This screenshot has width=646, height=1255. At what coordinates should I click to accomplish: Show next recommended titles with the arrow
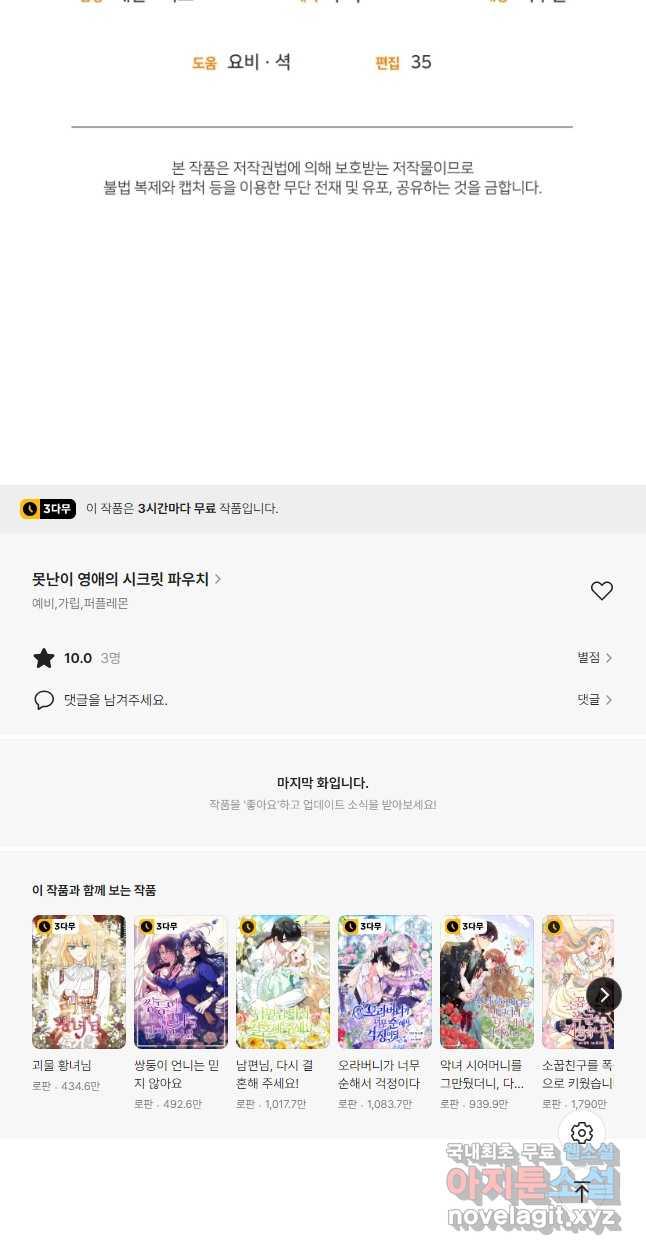(x=604, y=995)
